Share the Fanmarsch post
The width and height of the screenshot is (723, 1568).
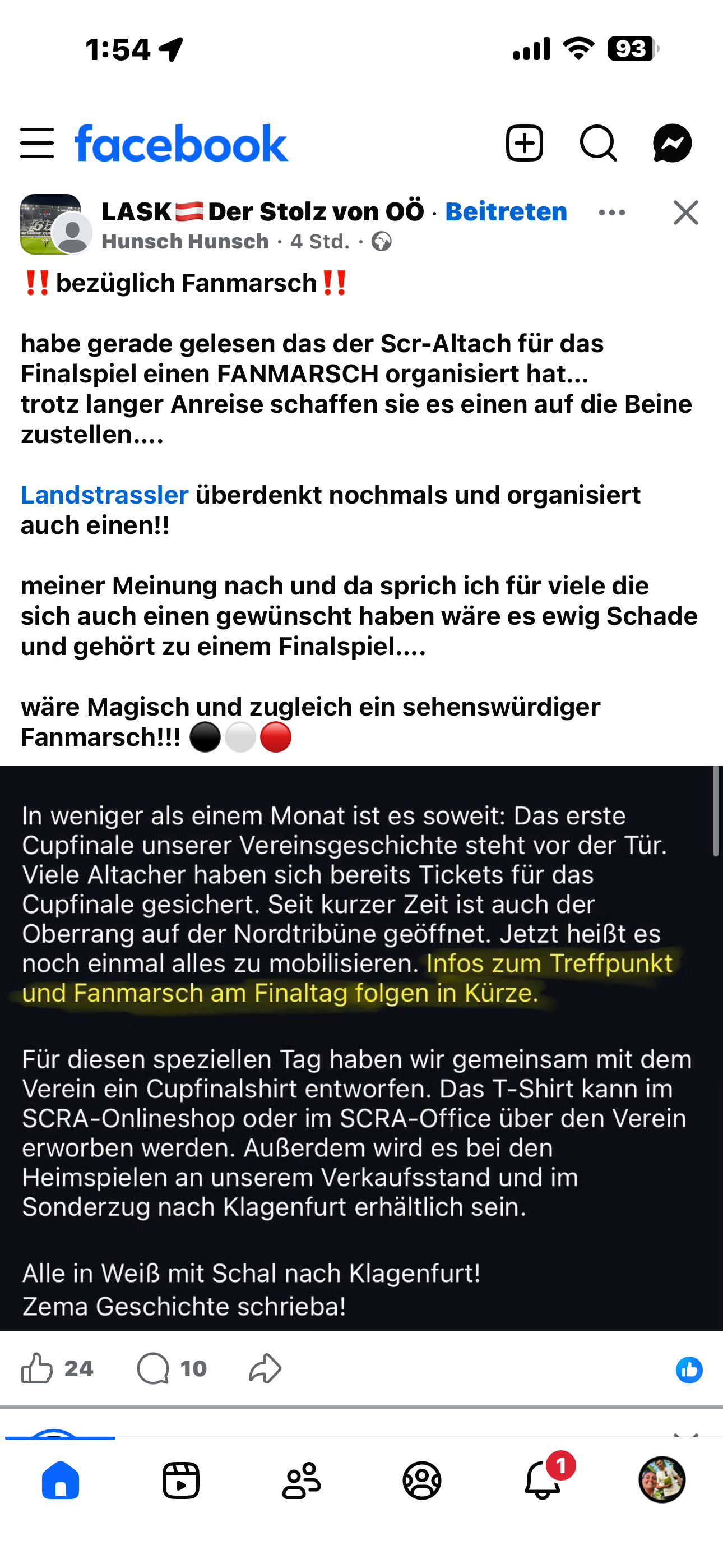[x=265, y=1368]
